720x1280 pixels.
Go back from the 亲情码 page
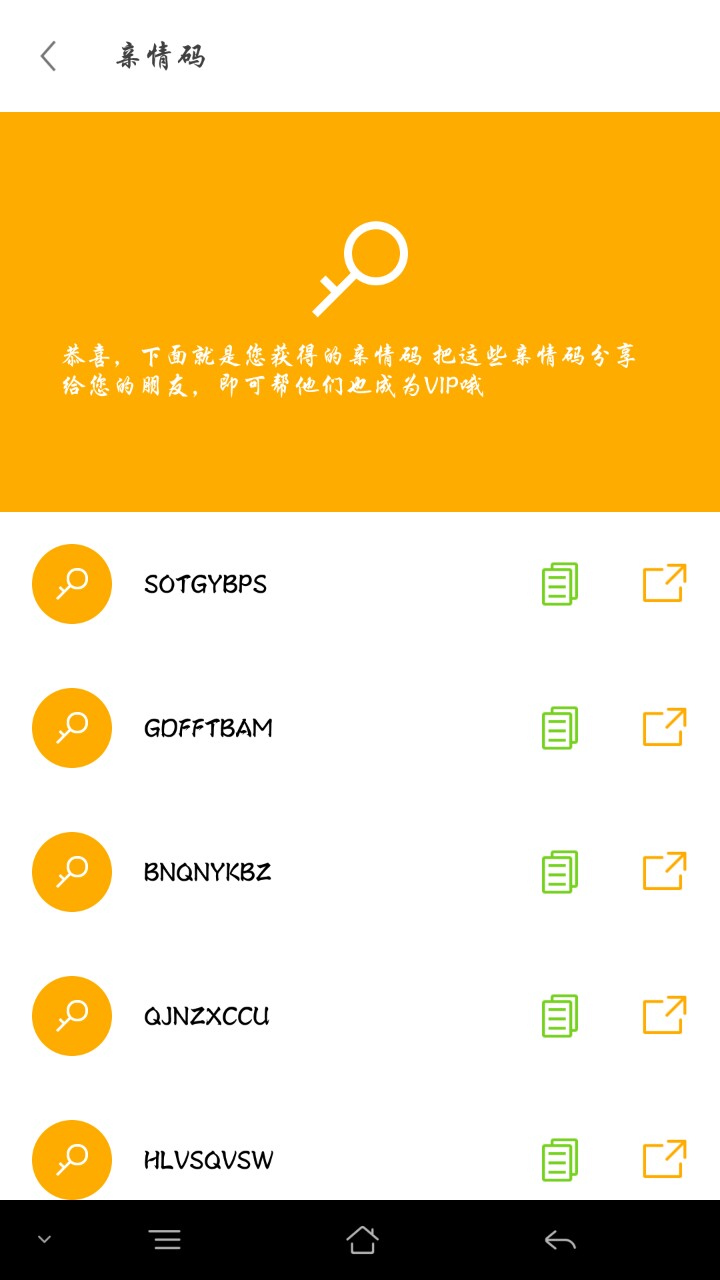tap(48, 56)
